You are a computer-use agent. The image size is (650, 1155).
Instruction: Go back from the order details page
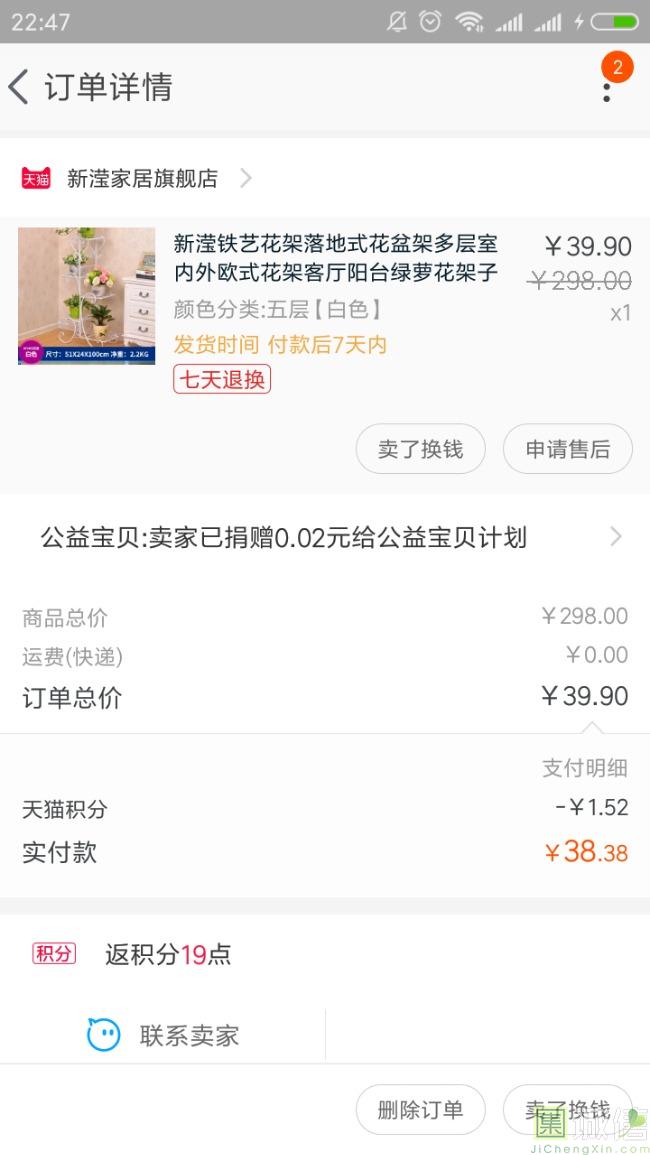(20, 87)
